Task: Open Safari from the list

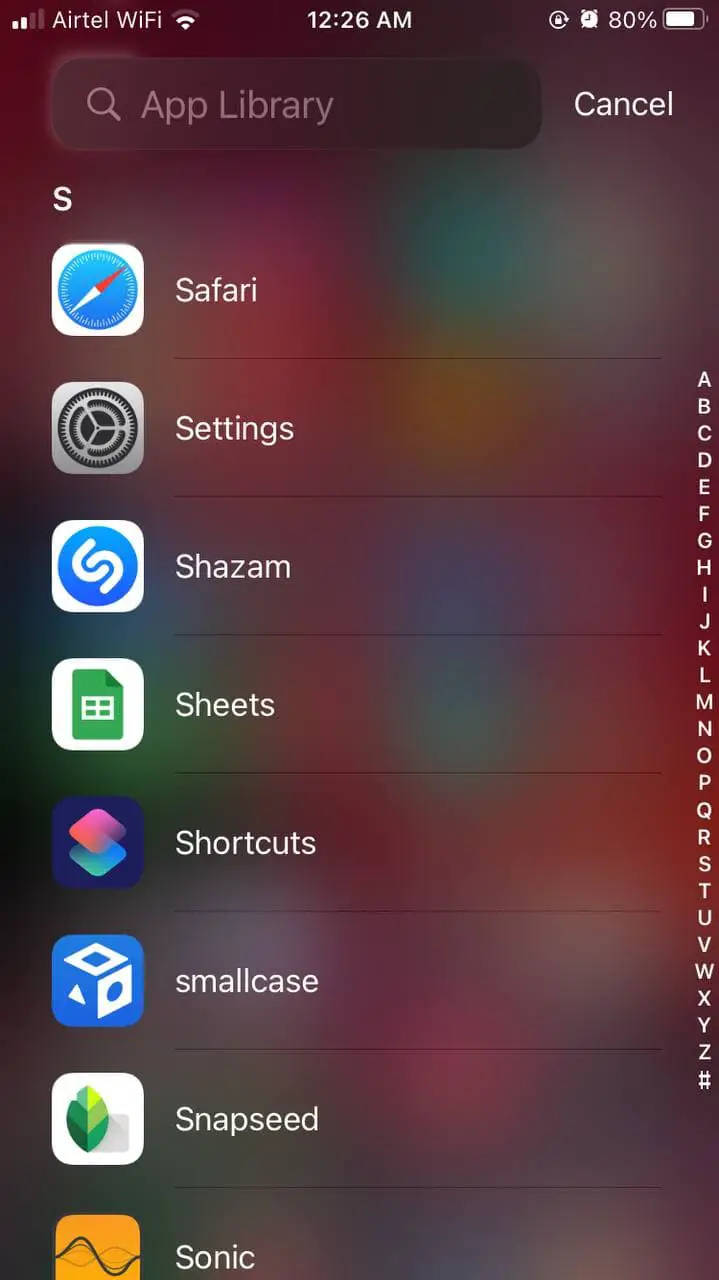Action: (x=356, y=290)
